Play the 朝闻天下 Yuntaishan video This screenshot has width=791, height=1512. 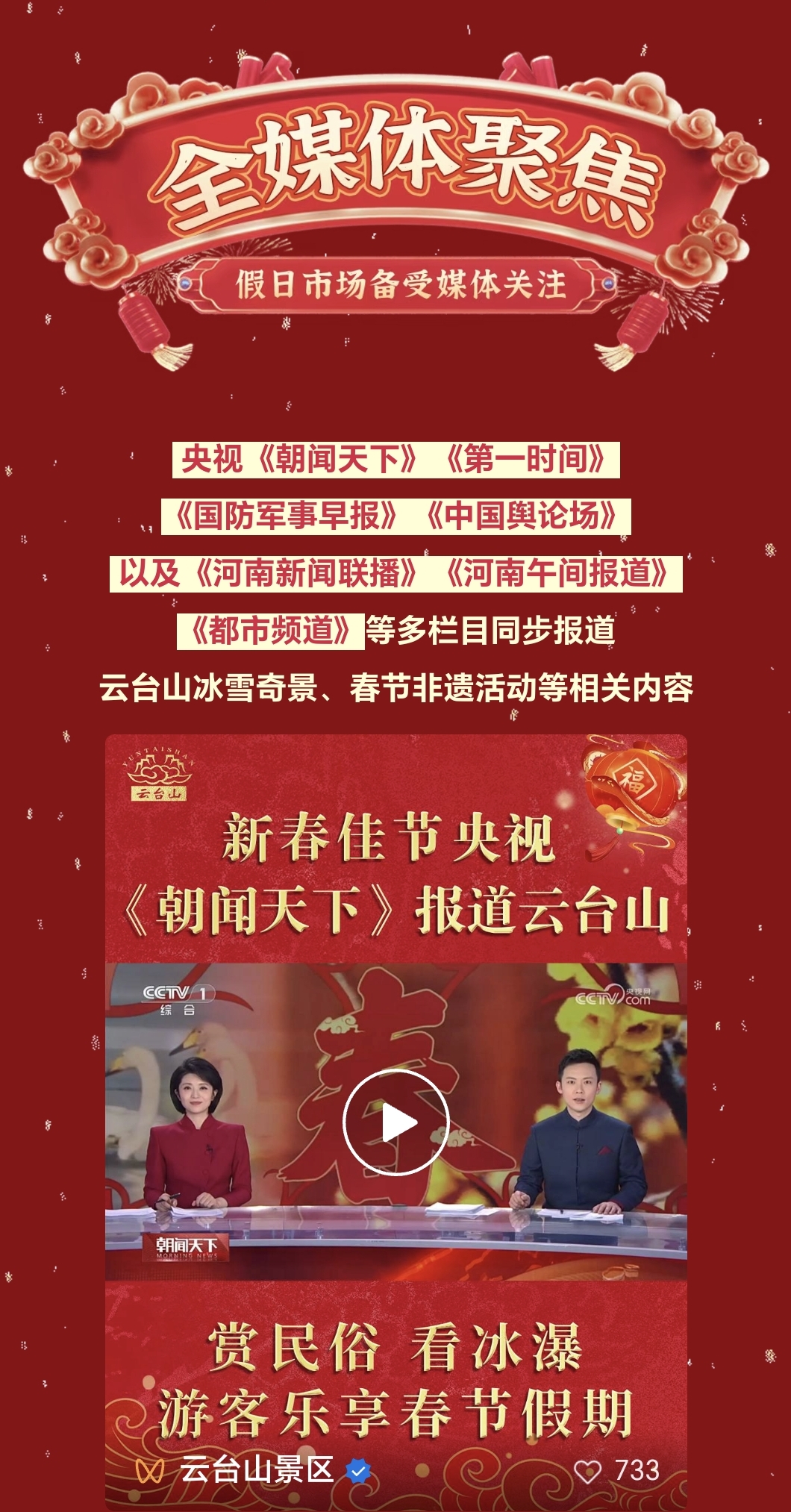coord(395,1122)
